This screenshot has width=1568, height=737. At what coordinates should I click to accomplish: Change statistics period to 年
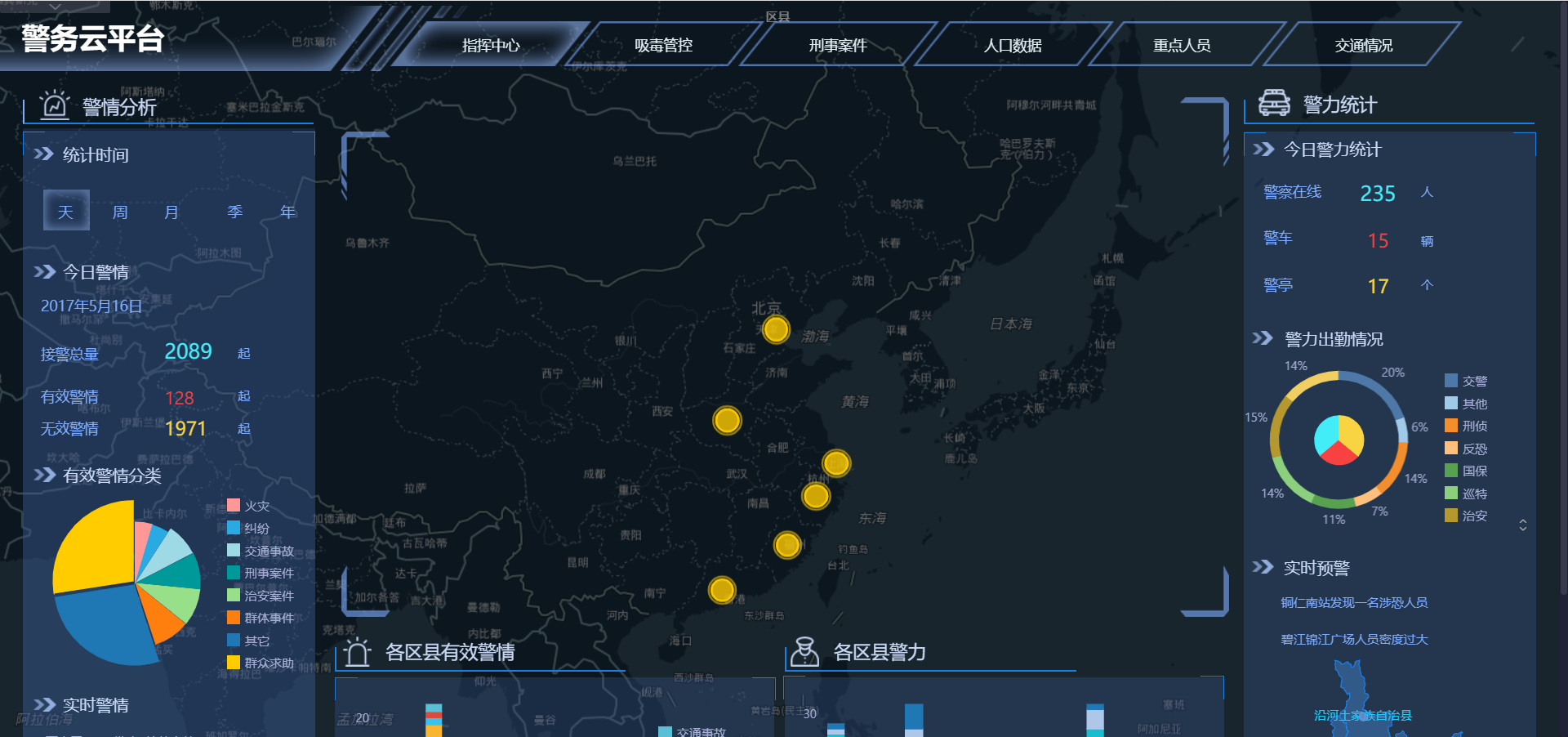287,212
